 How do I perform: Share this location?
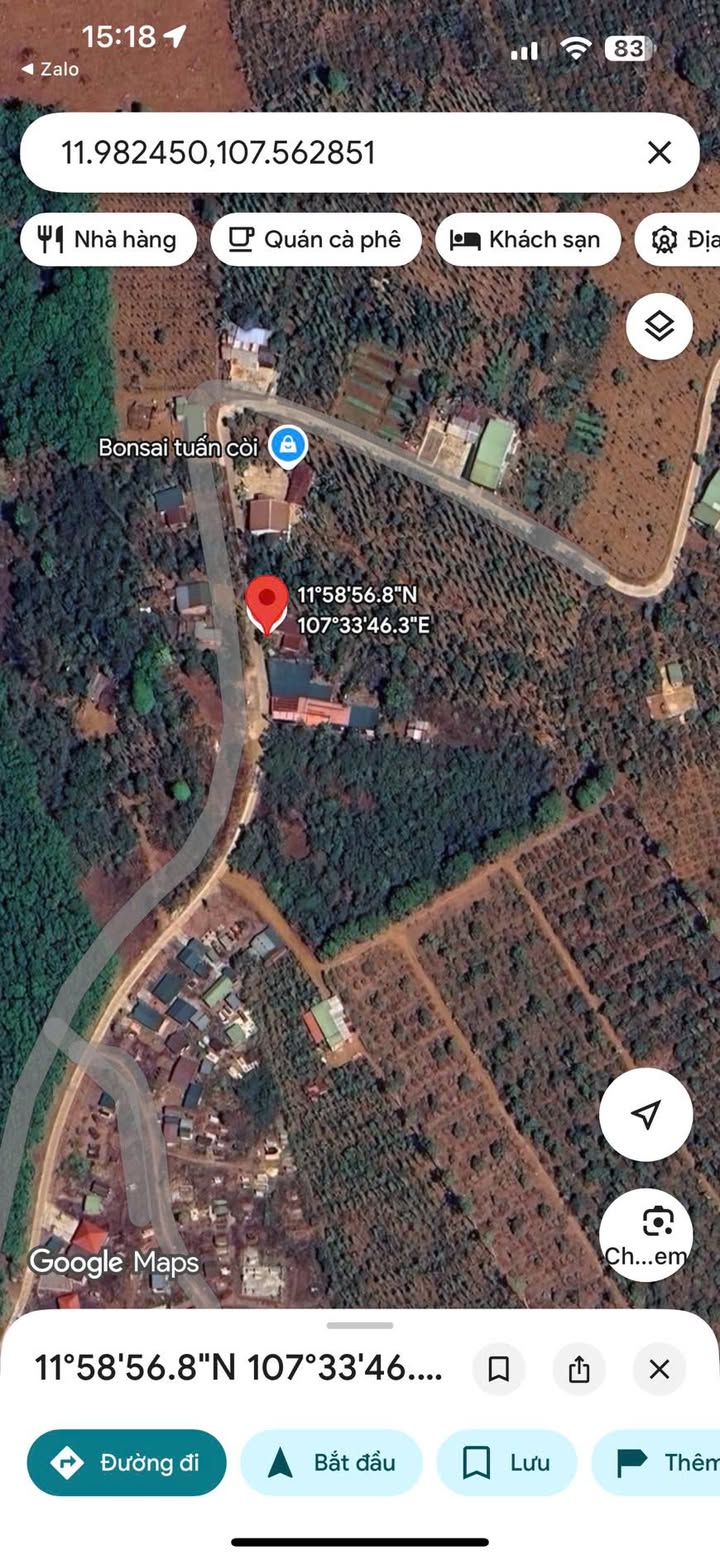tap(579, 1369)
